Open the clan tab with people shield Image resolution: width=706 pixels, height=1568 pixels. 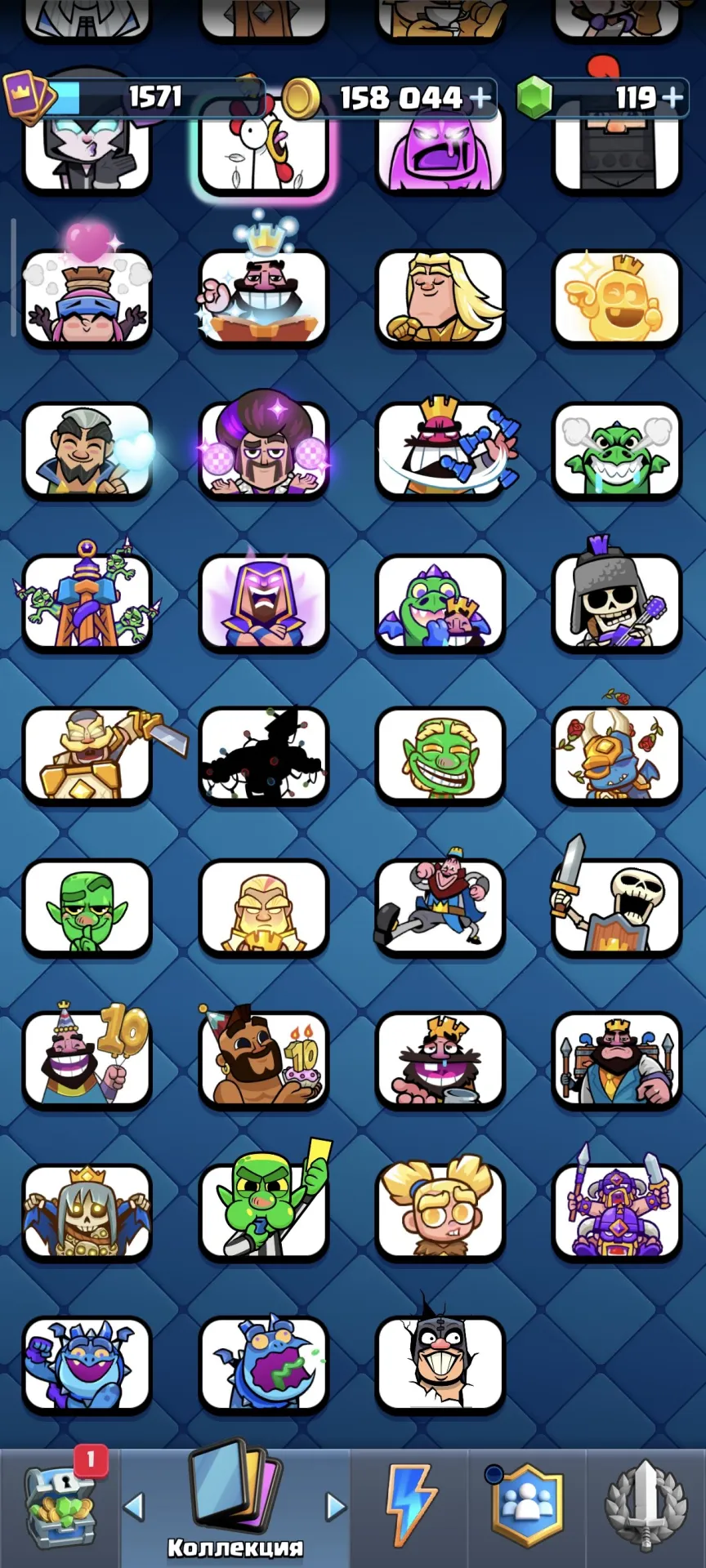528,1505
